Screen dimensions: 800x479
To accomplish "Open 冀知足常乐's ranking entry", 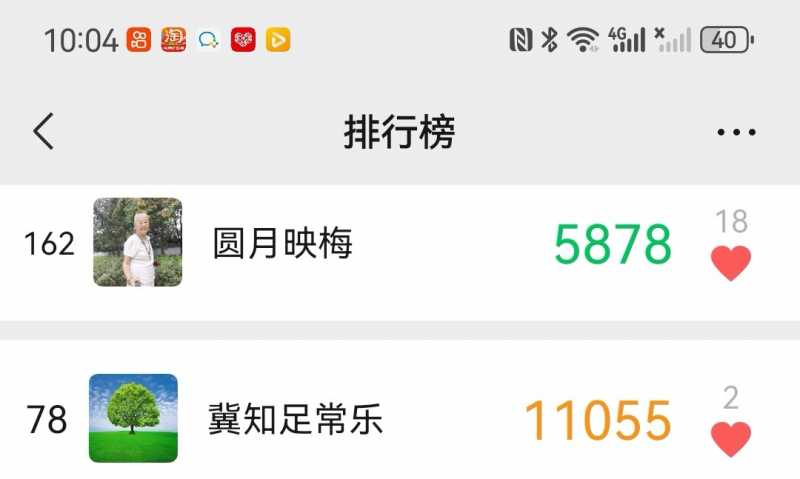I will click(x=295, y=419).
